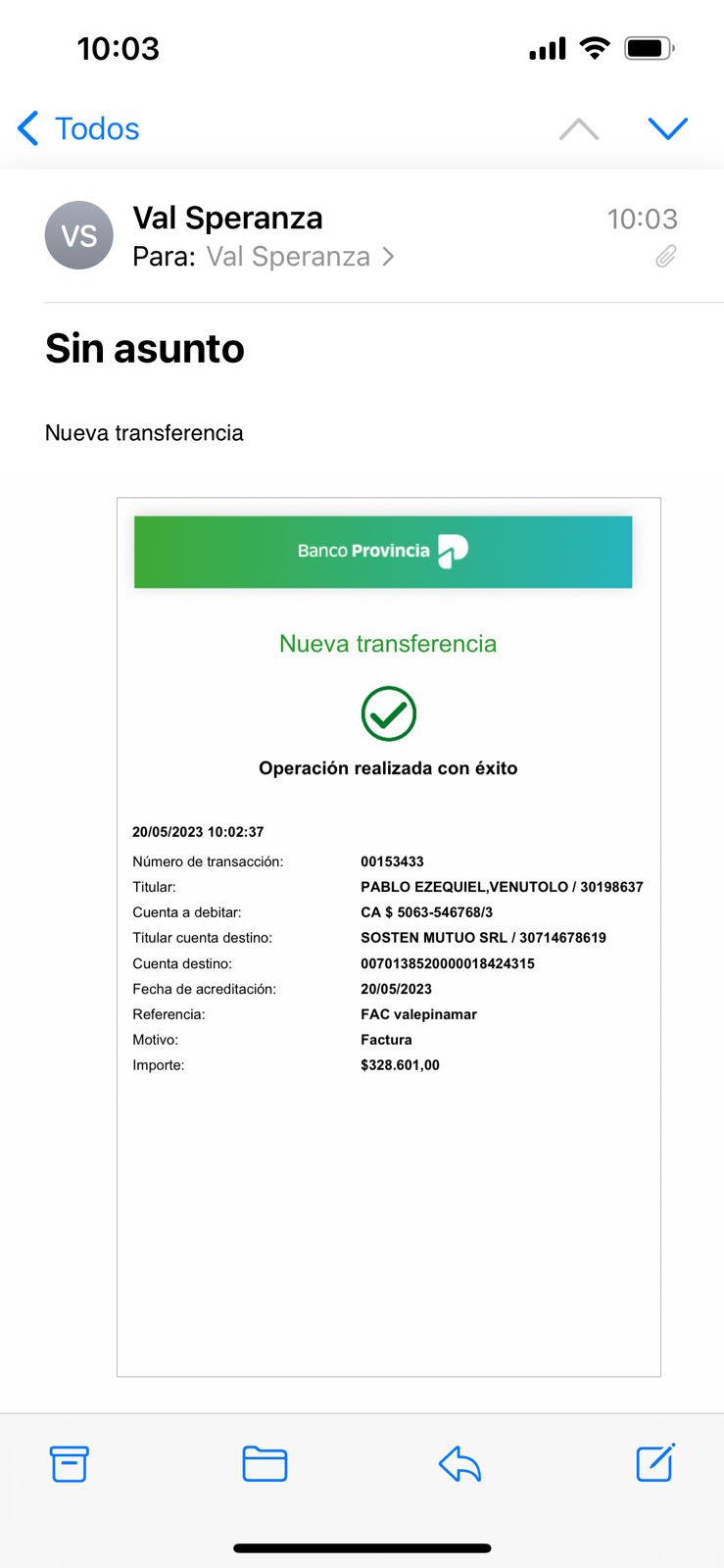
Task: Open the Banco Provincia transfer attachment
Action: click(388, 936)
